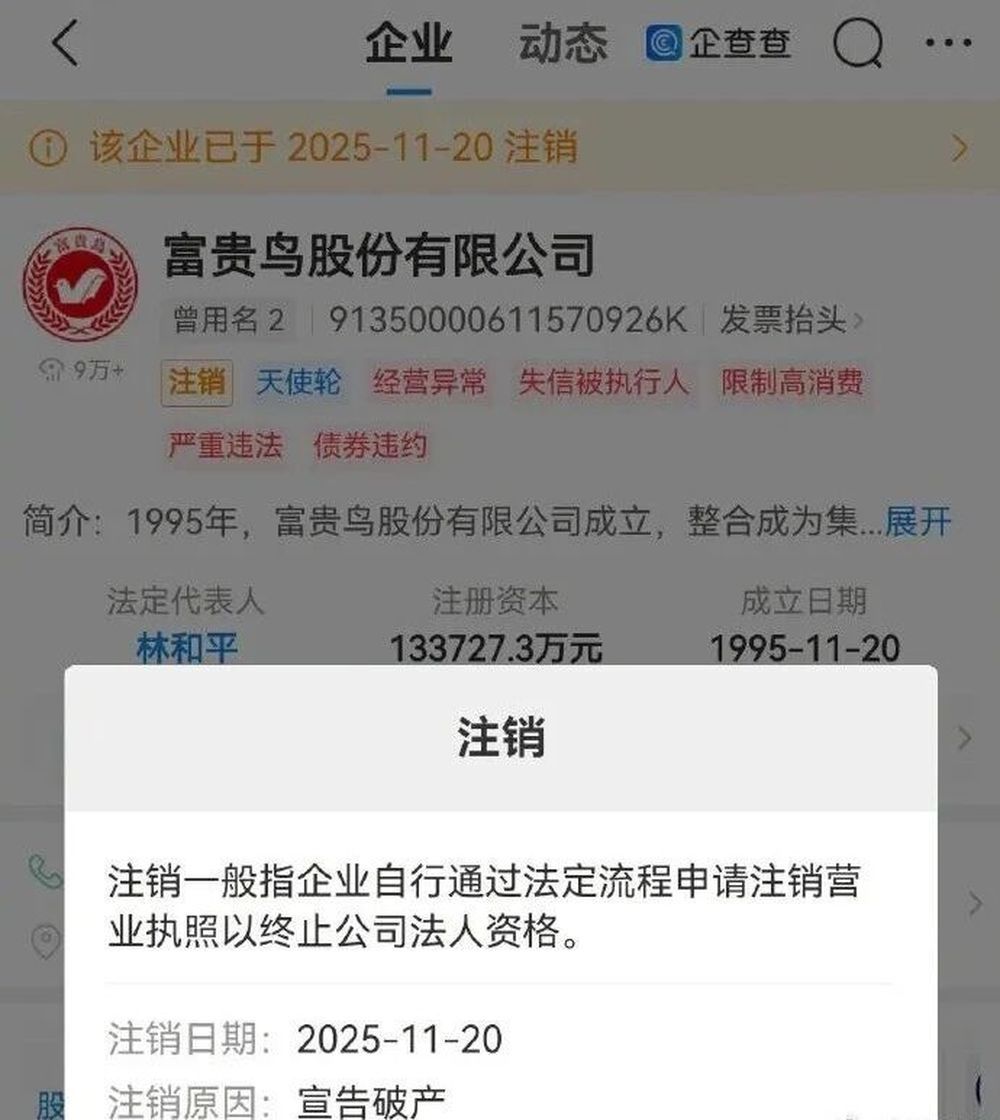Viewport: 1000px width, 1120px height.
Task: View the 曾用名 2 former names
Action: 229,320
